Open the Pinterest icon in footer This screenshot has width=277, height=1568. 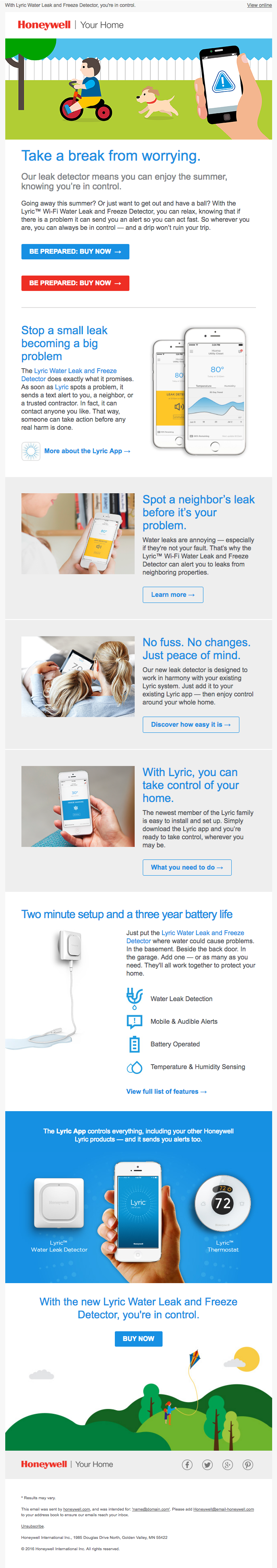tap(248, 1464)
